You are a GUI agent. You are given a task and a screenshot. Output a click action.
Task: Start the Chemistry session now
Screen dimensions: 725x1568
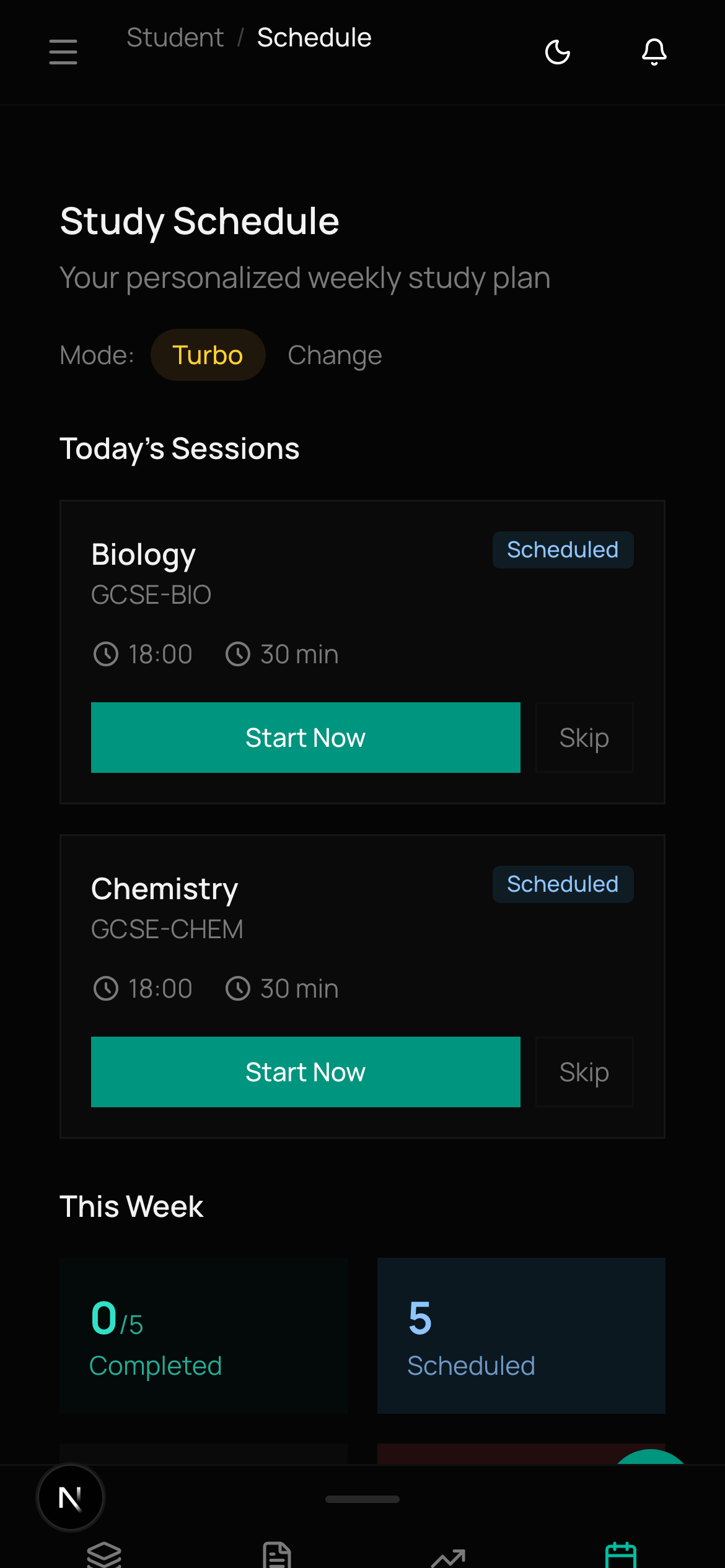305,1072
